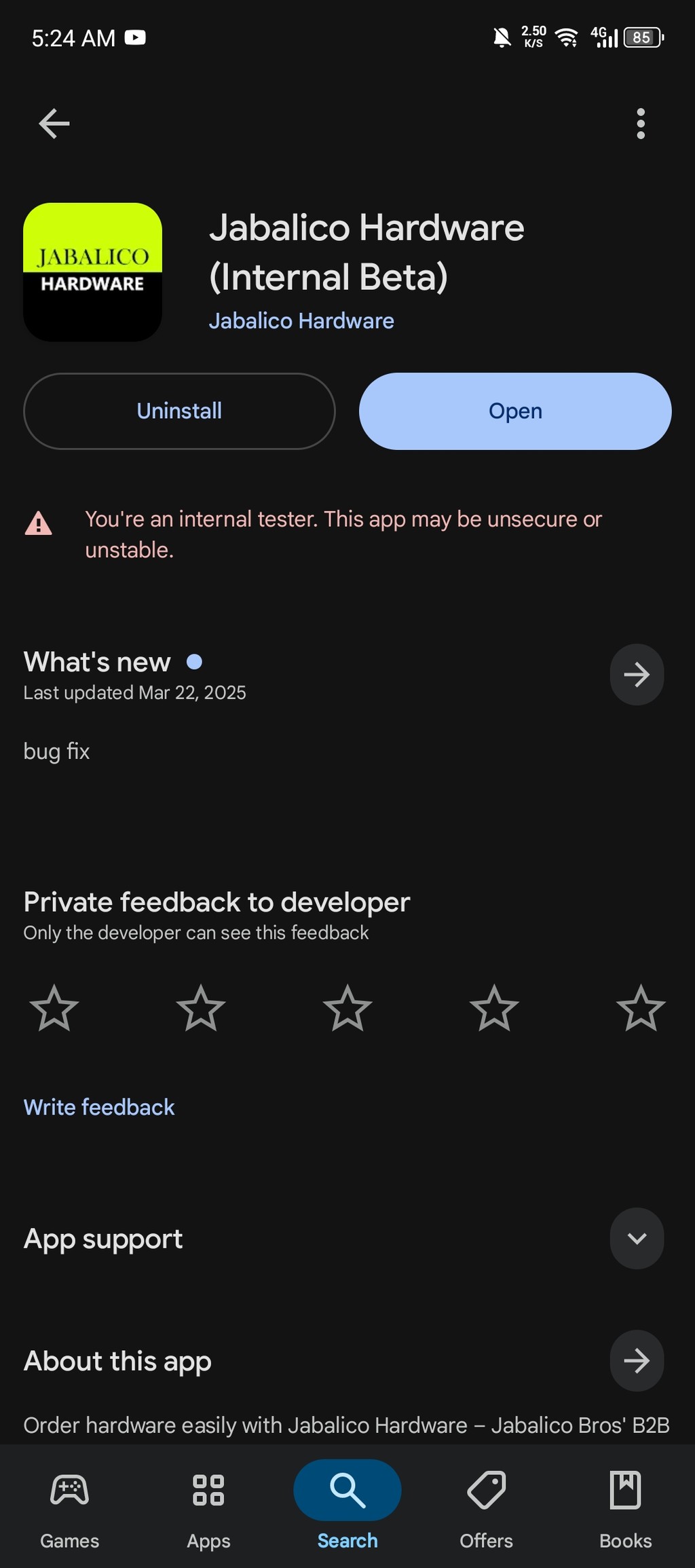Open the What's new details arrow
The image size is (695, 1568).
(637, 674)
